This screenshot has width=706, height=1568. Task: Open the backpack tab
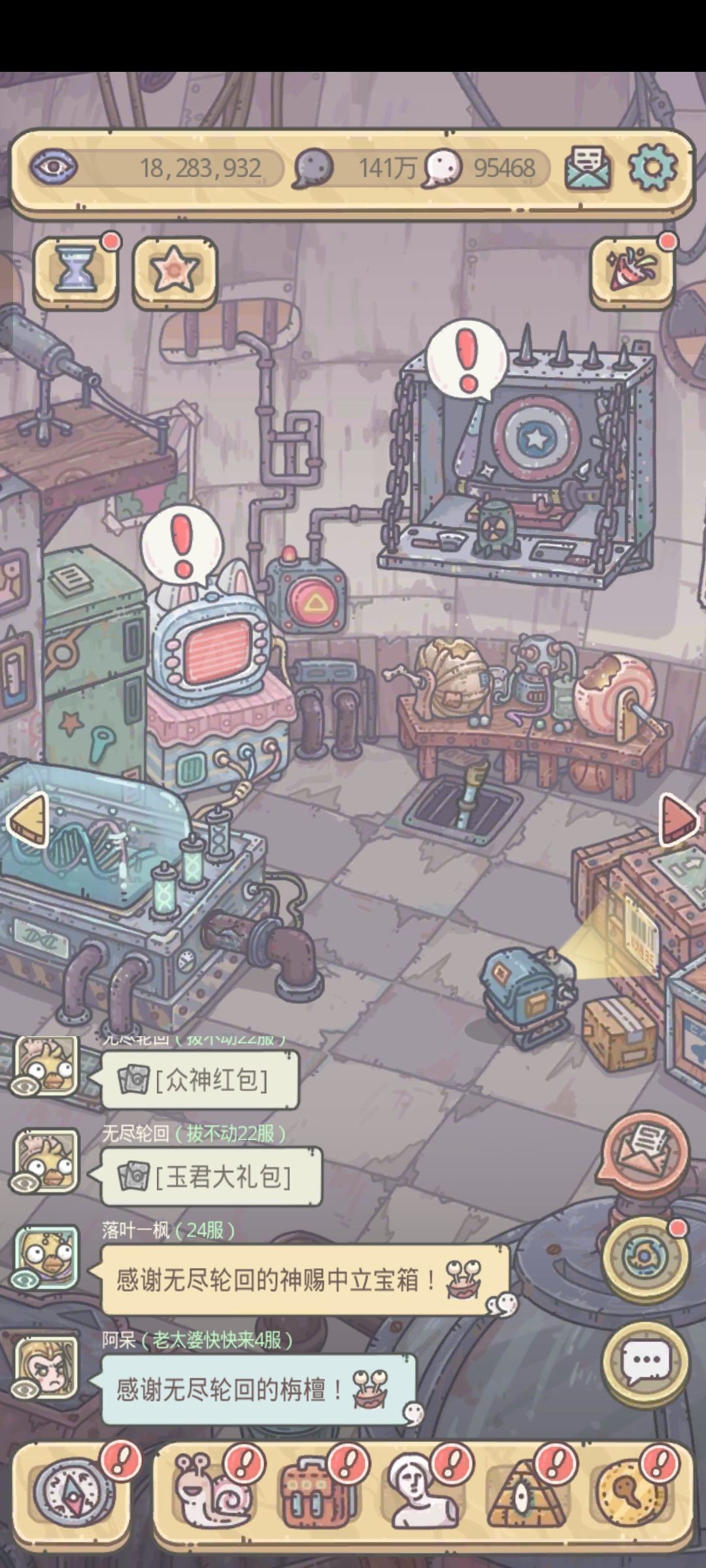318,1494
